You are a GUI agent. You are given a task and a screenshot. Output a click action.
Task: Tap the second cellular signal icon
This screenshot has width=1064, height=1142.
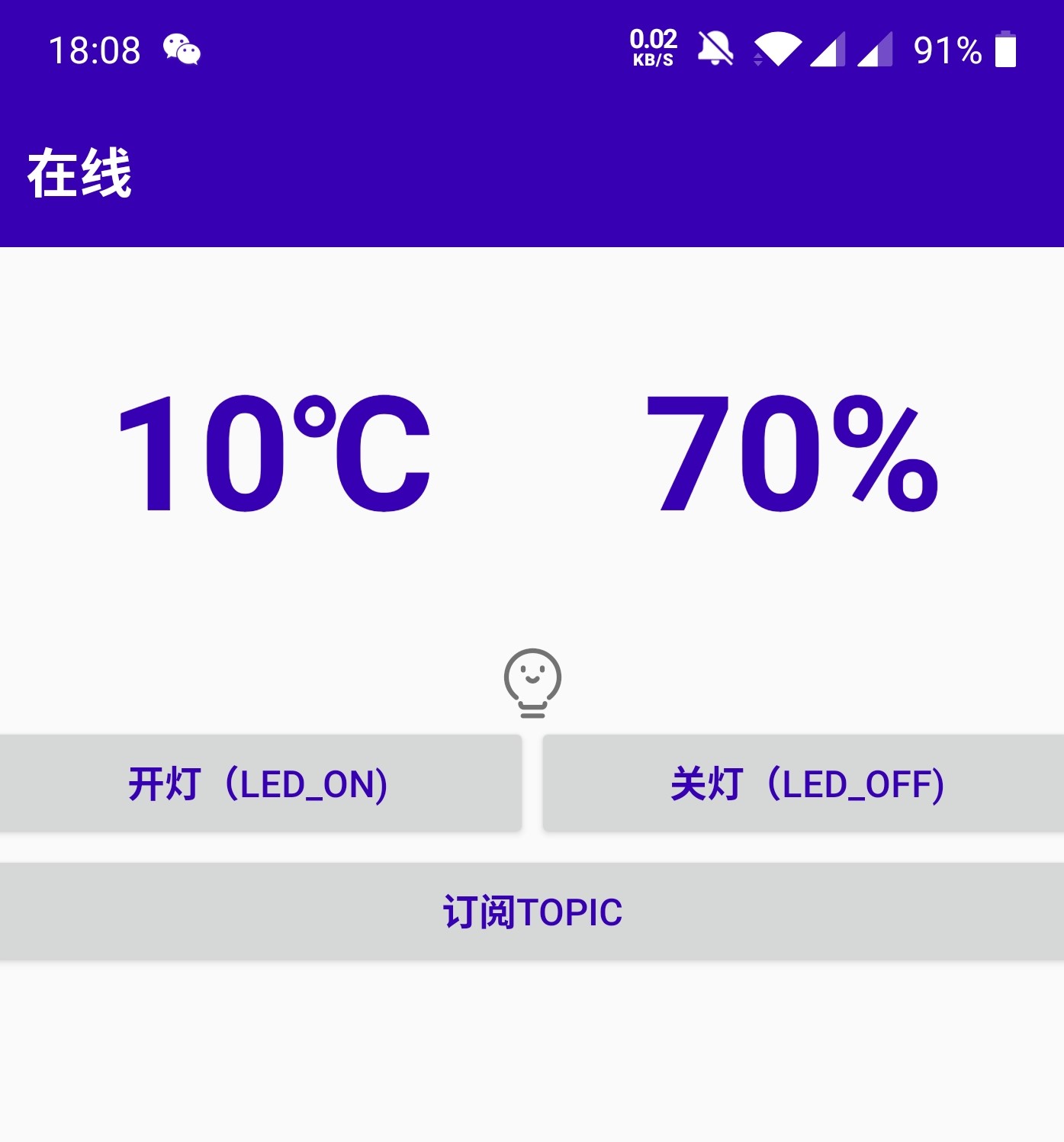876,50
